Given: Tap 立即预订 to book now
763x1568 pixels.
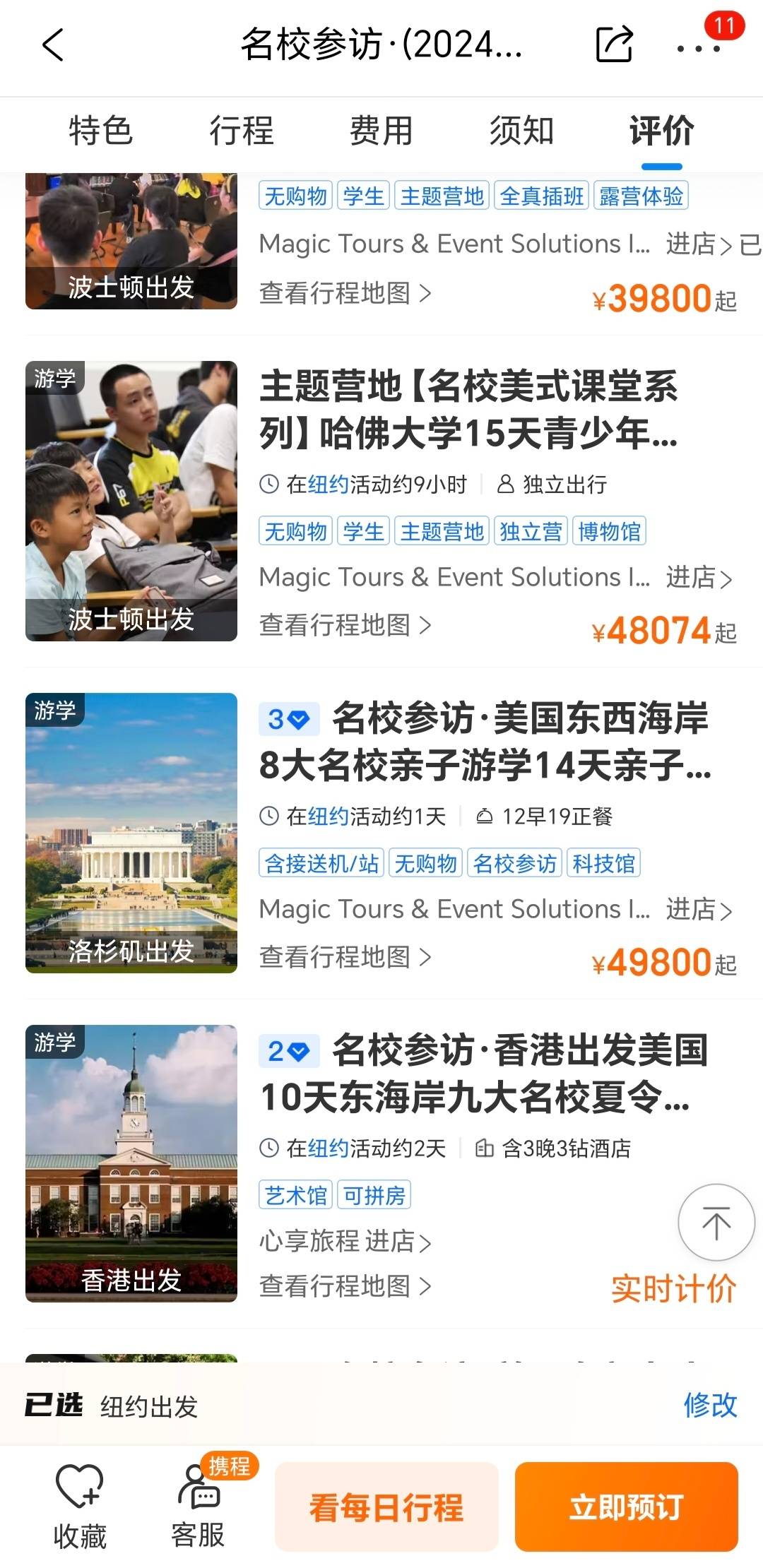Looking at the screenshot, I should 626,1506.
